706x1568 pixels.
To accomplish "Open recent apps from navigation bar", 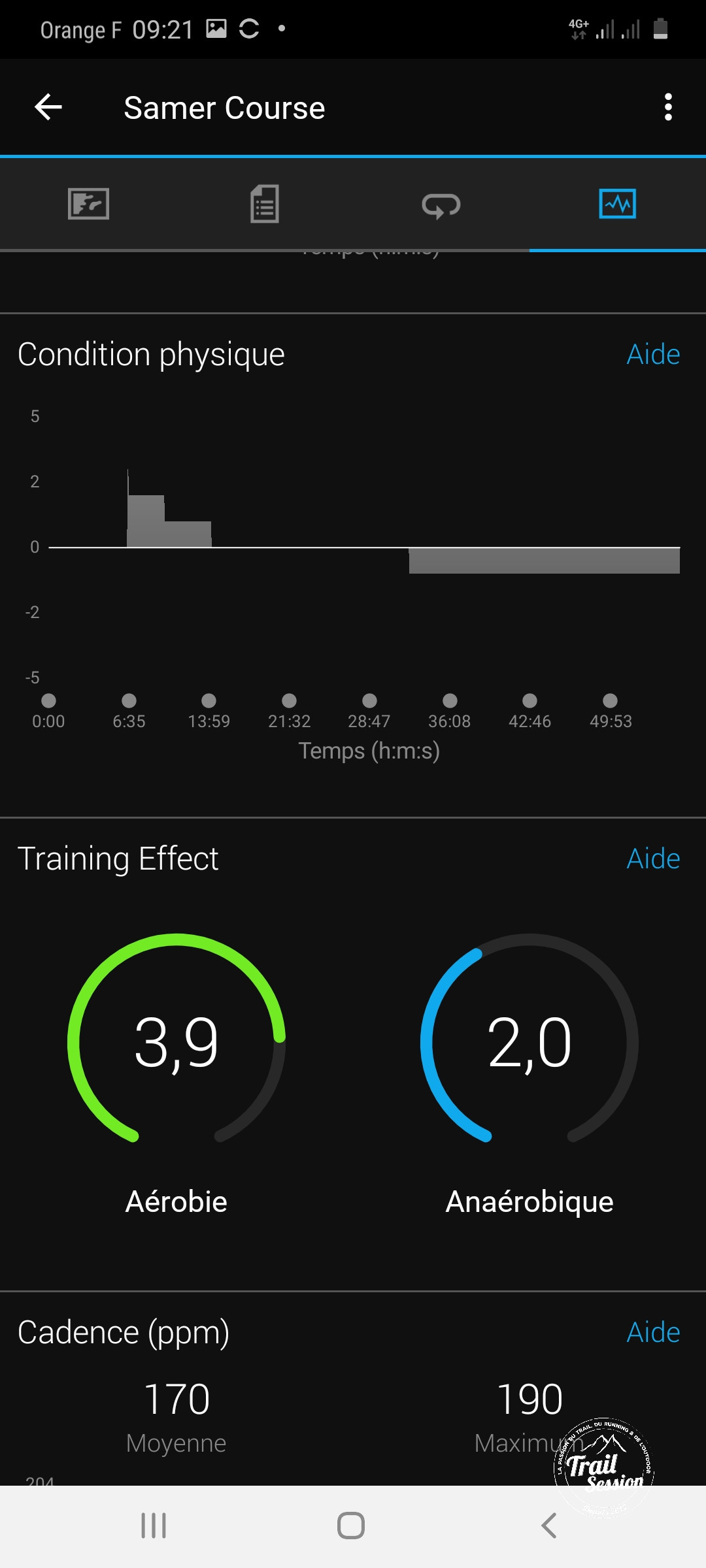I will [x=154, y=1526].
